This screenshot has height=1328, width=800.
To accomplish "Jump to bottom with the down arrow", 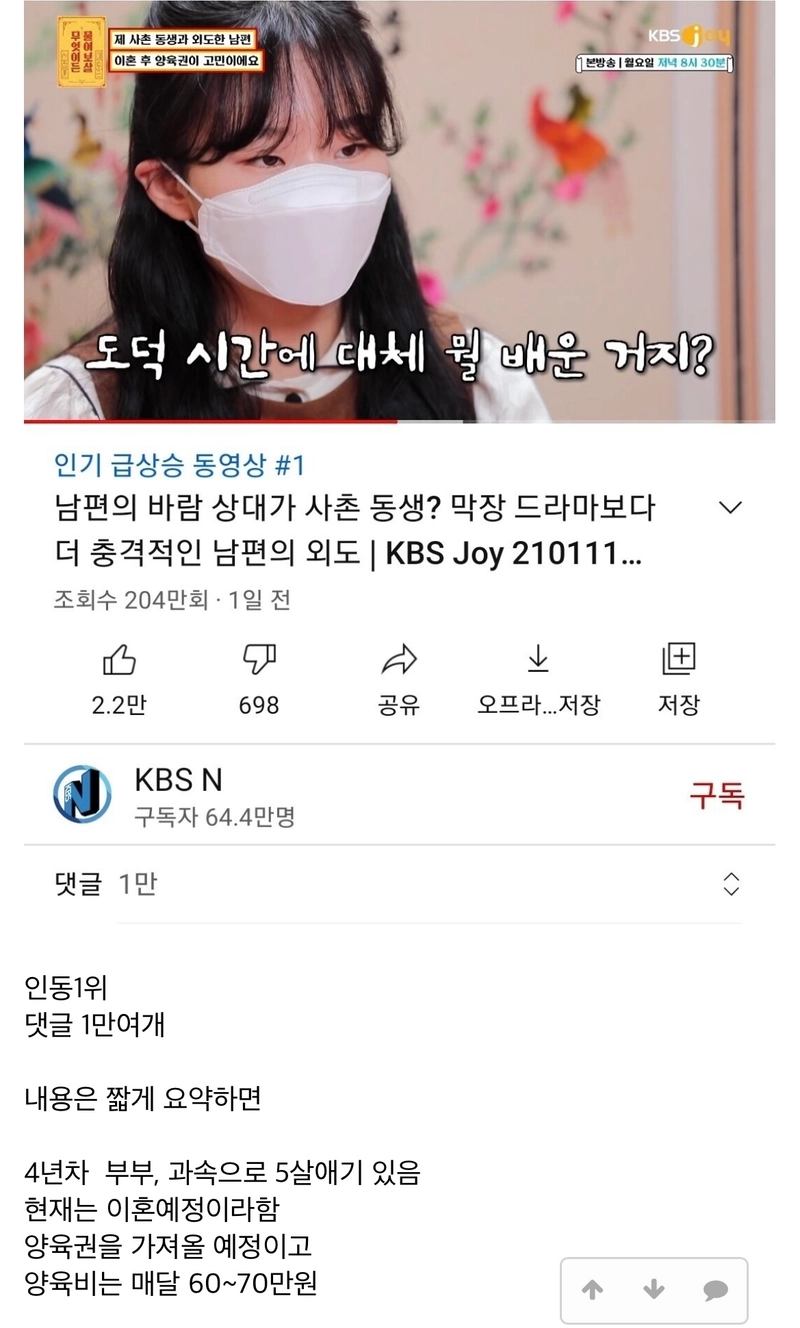I will [654, 1290].
